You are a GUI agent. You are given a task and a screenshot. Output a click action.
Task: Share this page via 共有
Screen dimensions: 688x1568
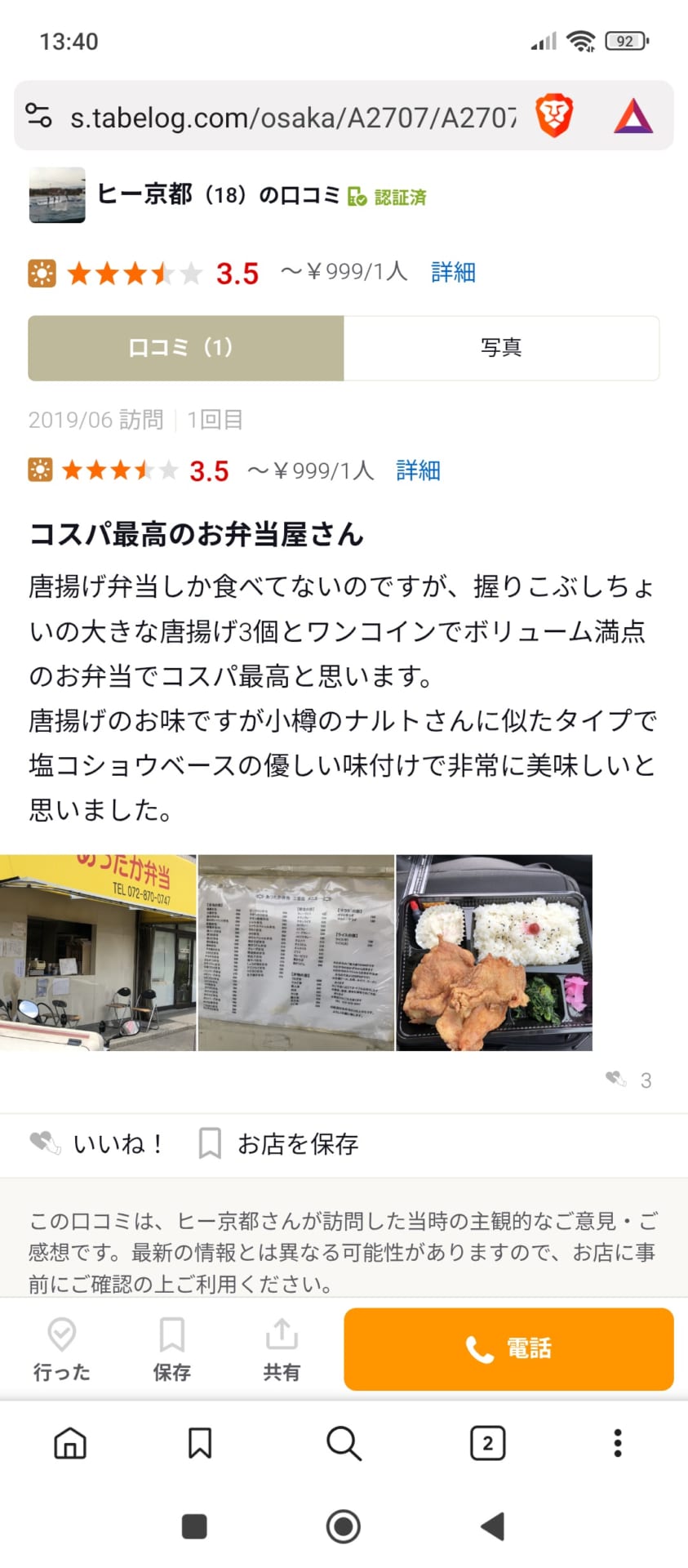pos(282,1348)
